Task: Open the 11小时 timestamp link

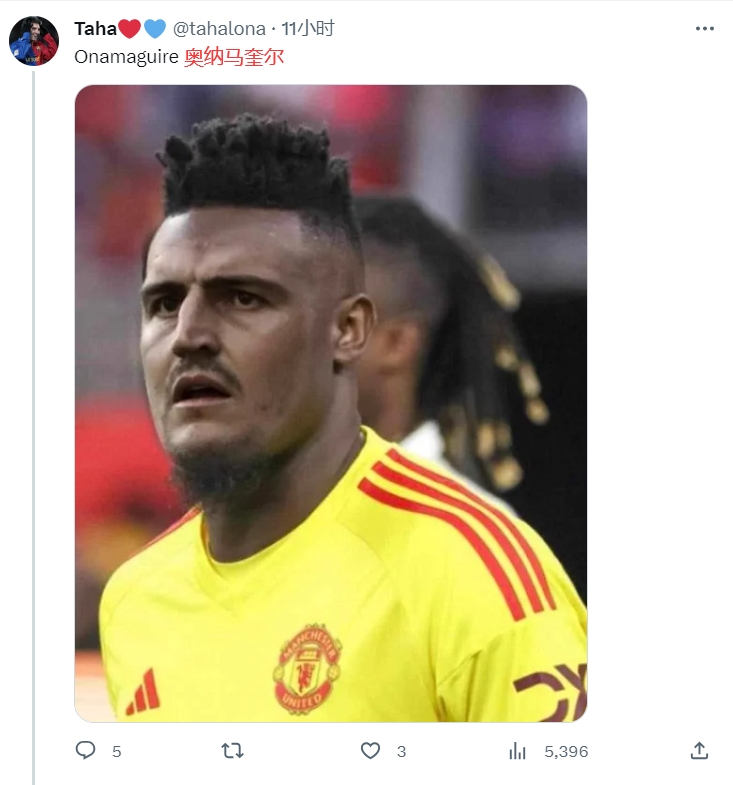Action: coord(308,29)
